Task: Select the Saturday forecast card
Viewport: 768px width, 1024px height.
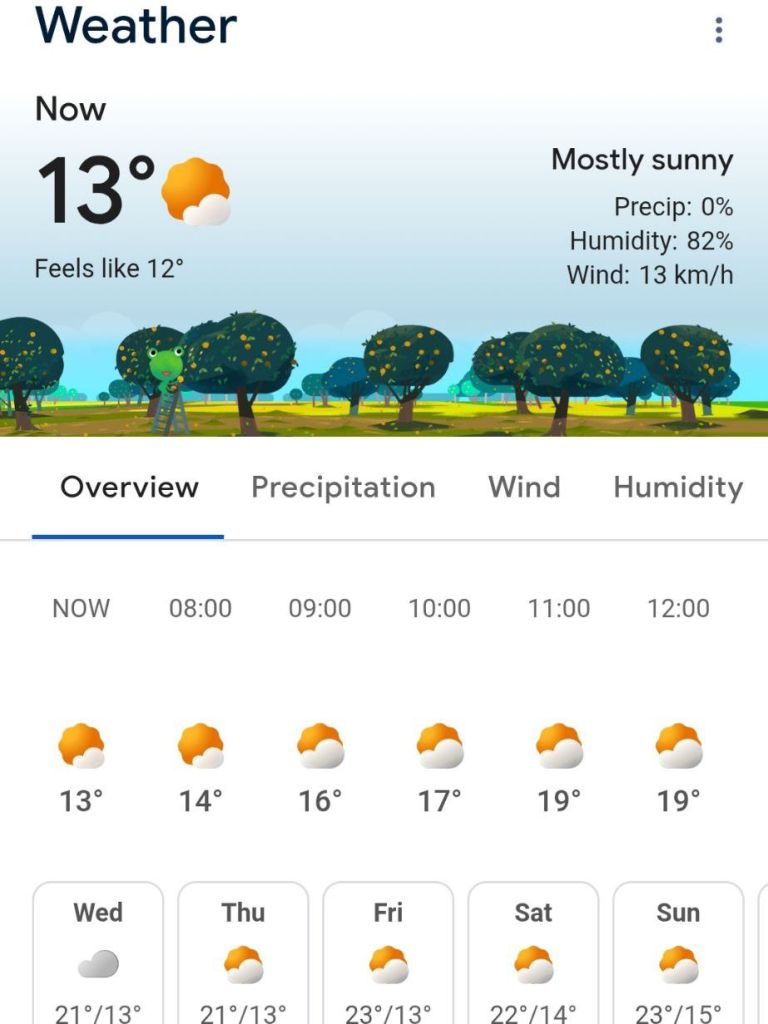Action: coord(533,955)
